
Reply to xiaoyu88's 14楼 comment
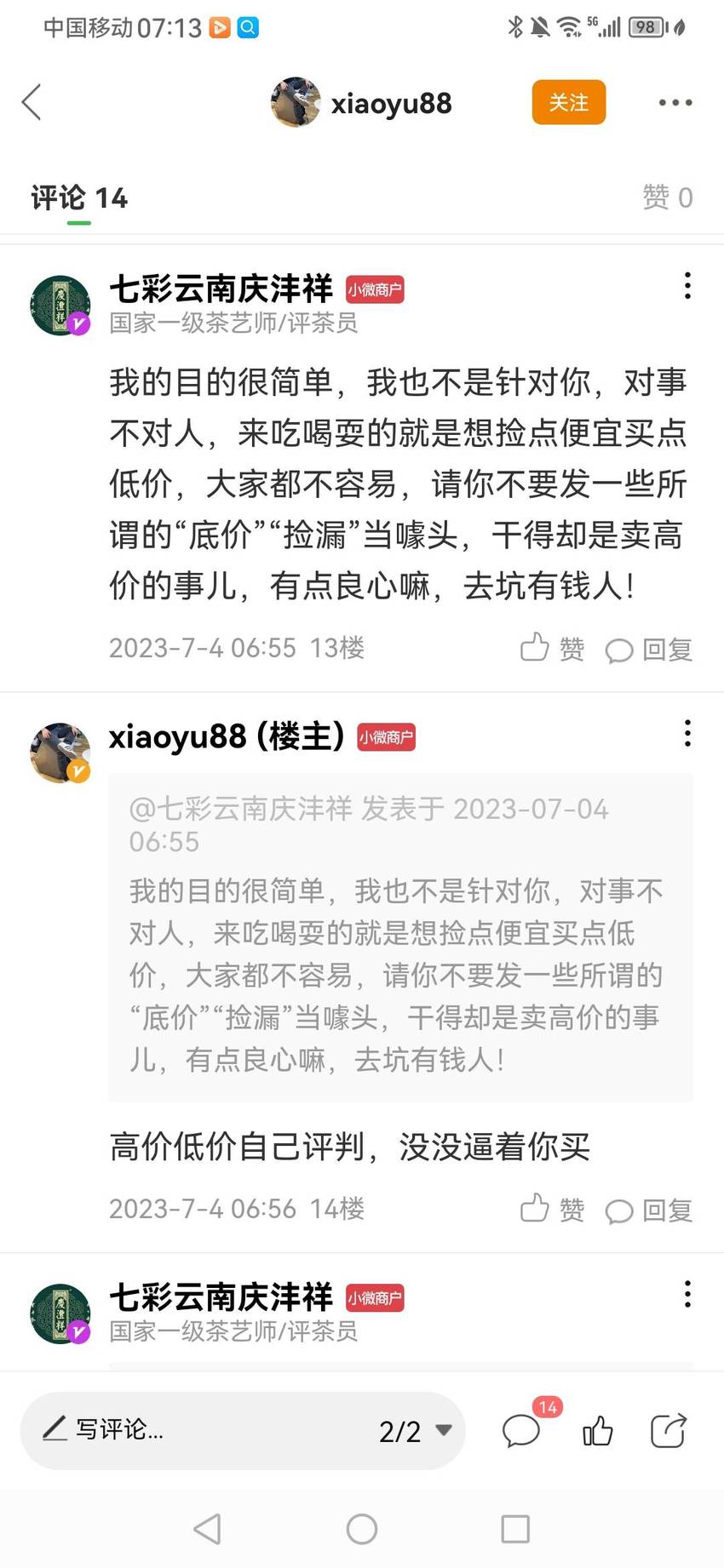649,1210
